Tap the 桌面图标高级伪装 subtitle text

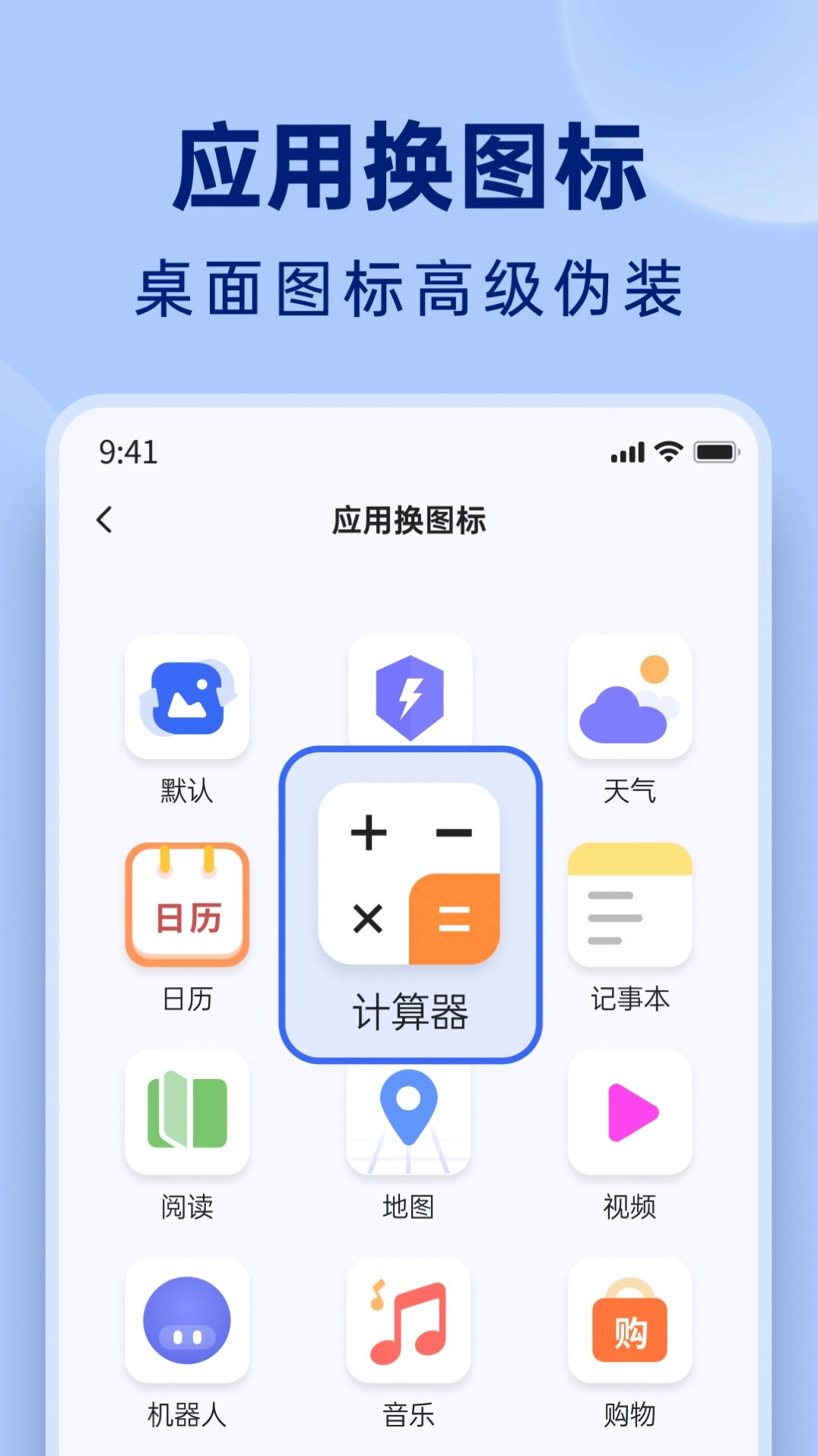pos(408,287)
